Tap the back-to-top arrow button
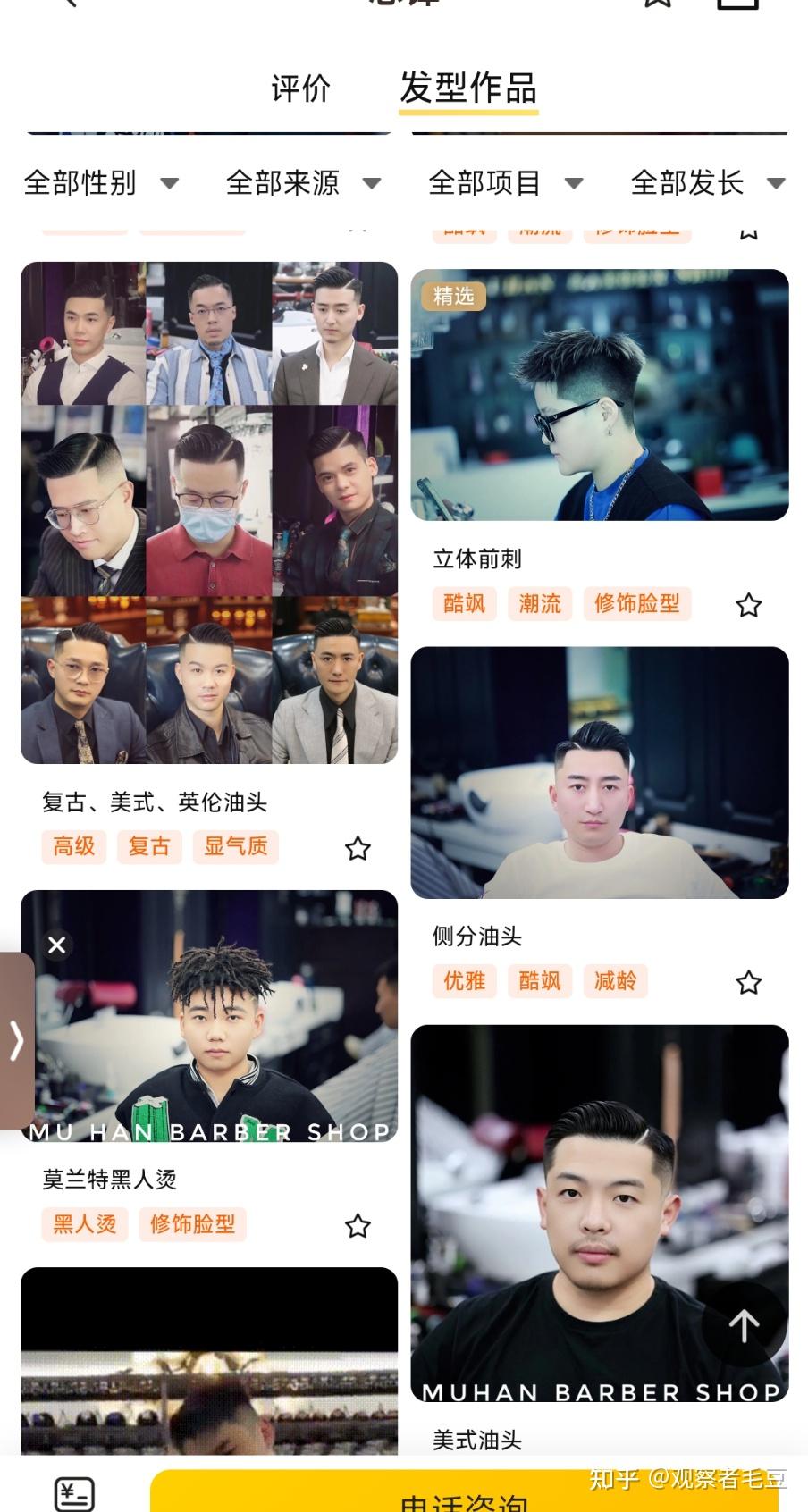This screenshot has height=1512, width=808. coord(744,1326)
